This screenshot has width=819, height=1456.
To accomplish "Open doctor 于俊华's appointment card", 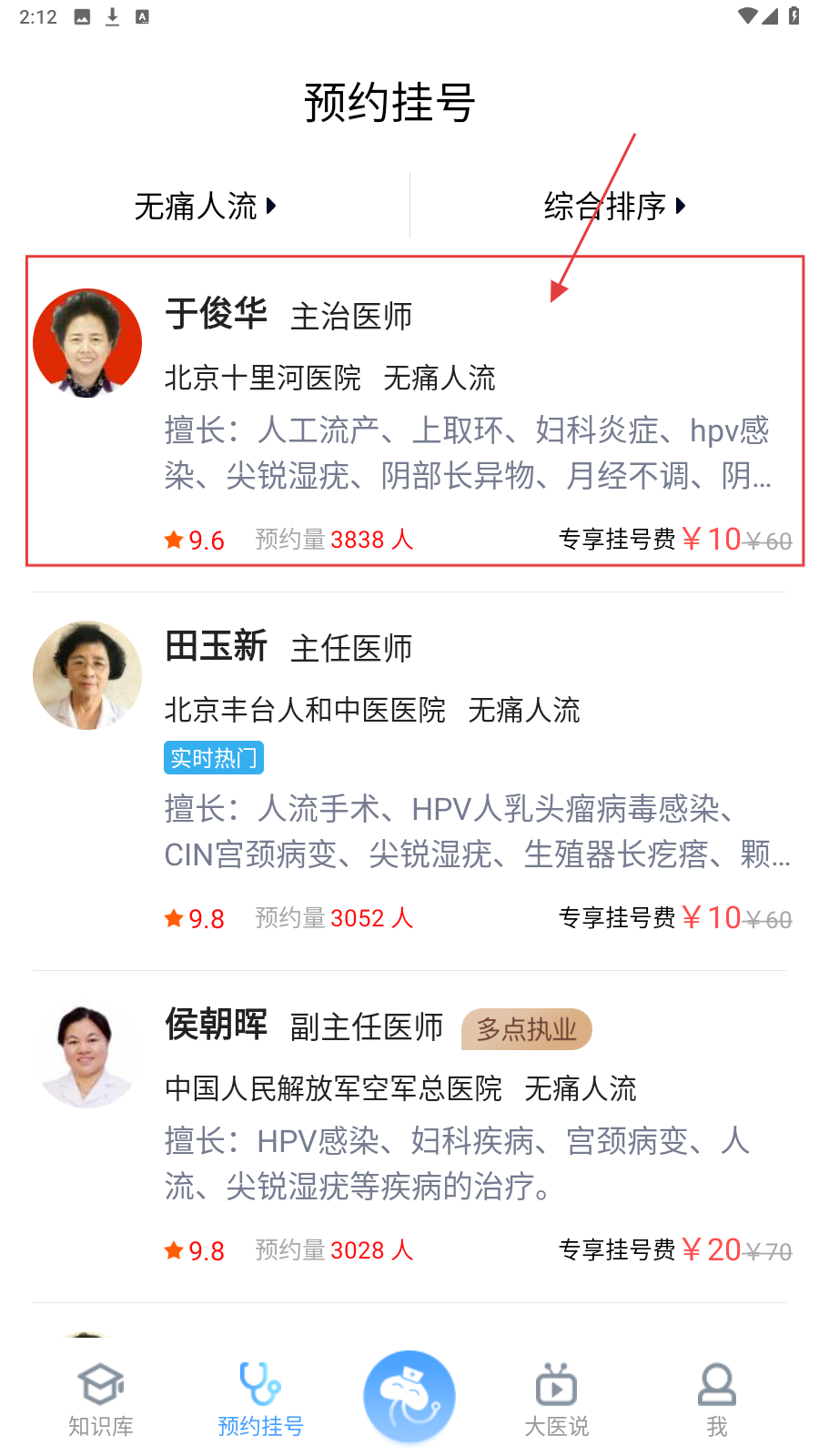I will point(414,411).
